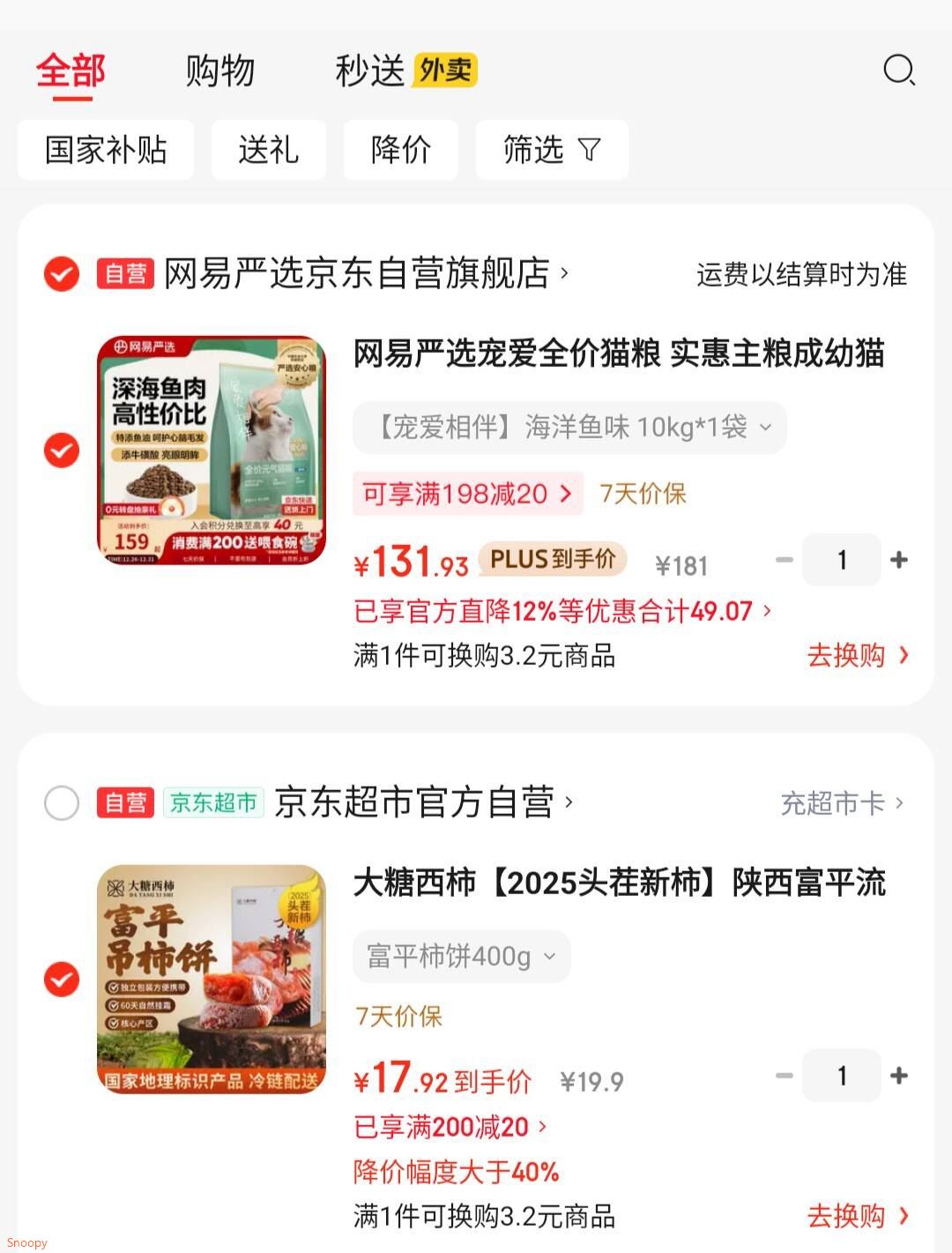The width and height of the screenshot is (952, 1253).
Task: Expand the 网易严选京东自营旗舰店 store page
Action: tap(361, 273)
